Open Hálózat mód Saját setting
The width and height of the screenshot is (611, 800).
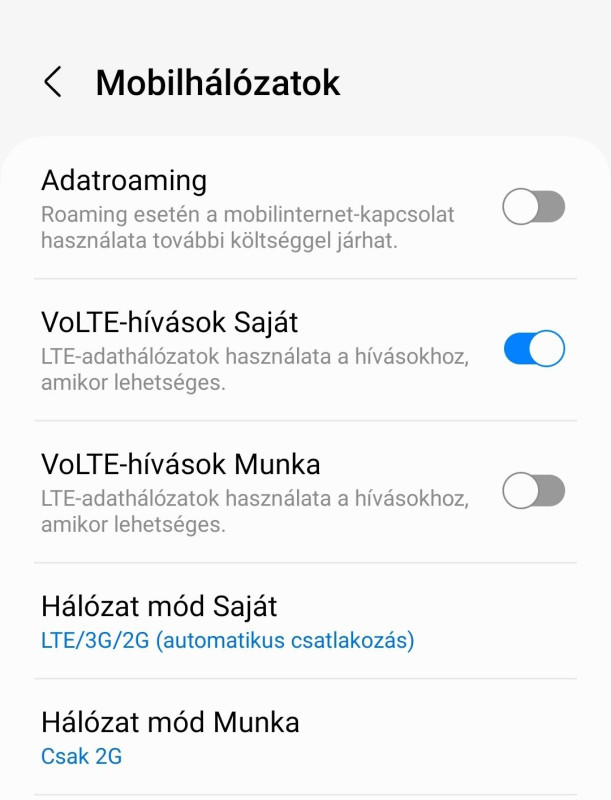coord(228,622)
